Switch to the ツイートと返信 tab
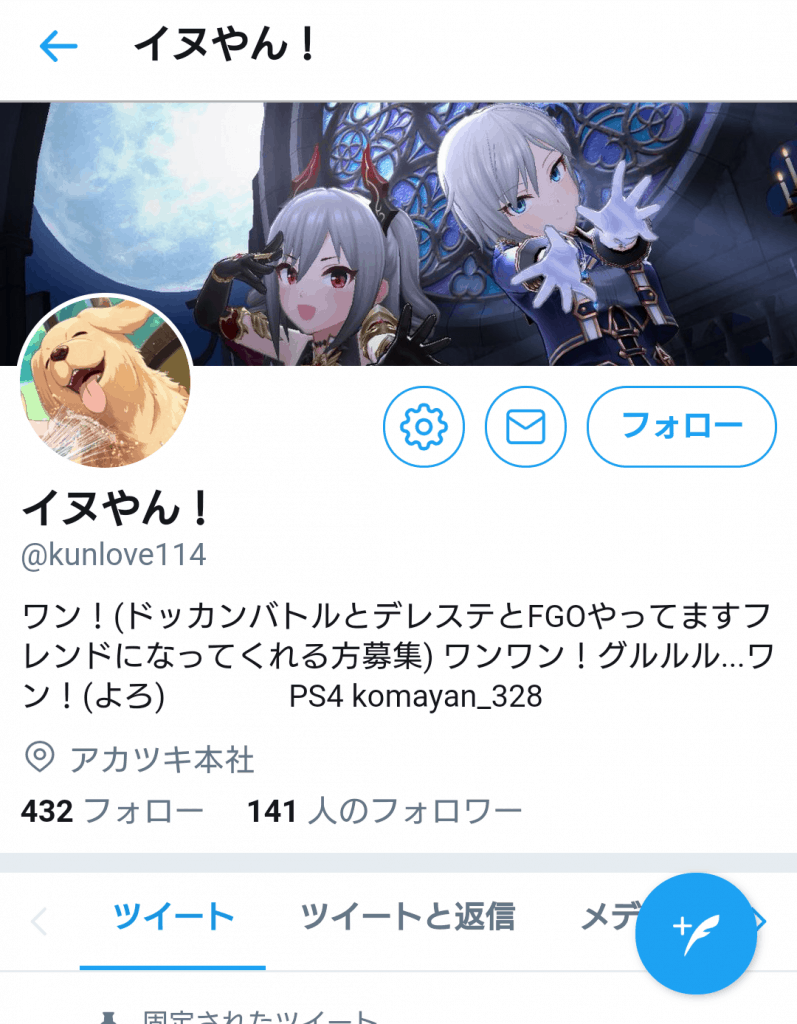The width and height of the screenshot is (797, 1024). click(x=407, y=916)
